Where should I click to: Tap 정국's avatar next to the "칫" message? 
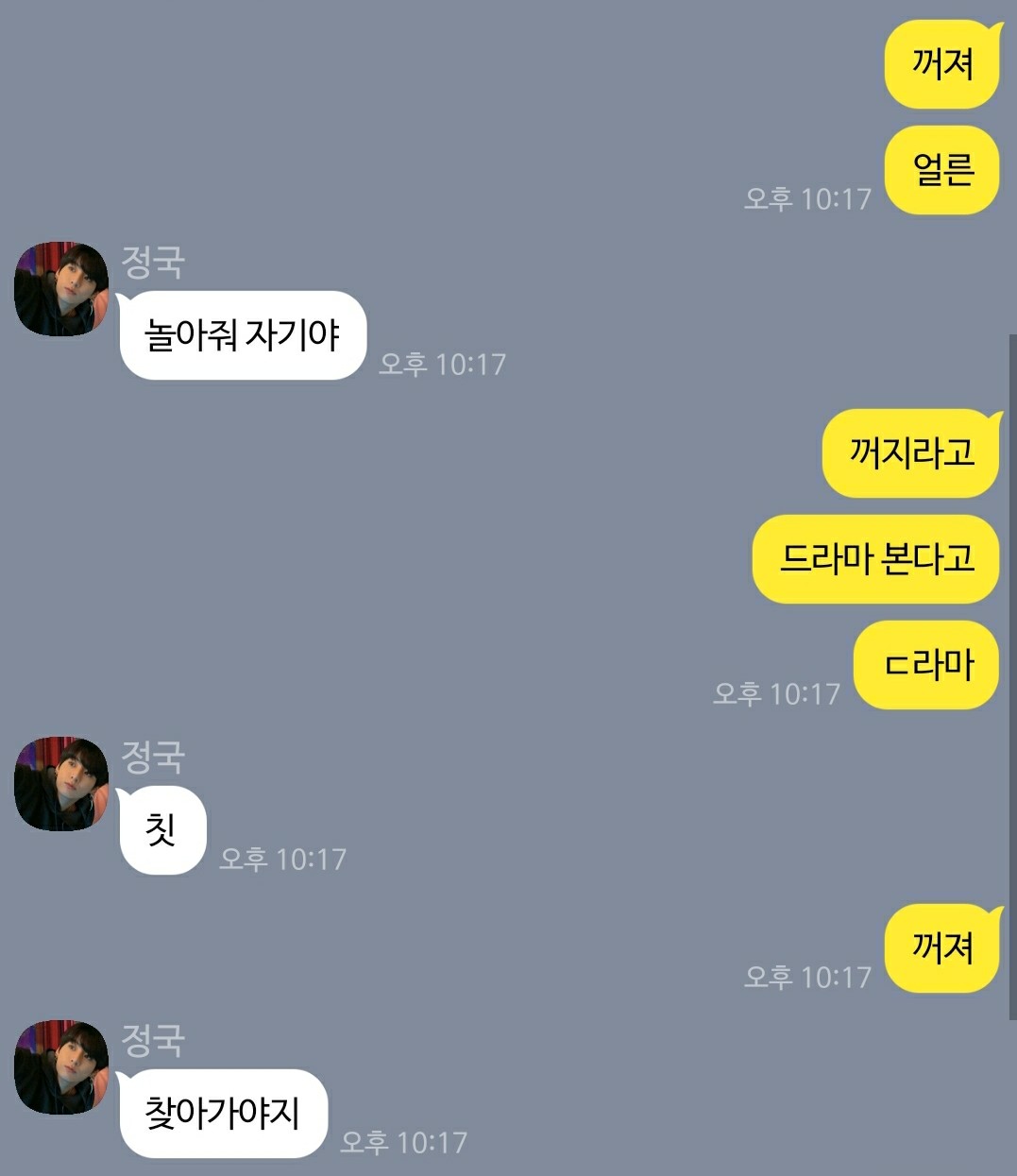(x=61, y=784)
